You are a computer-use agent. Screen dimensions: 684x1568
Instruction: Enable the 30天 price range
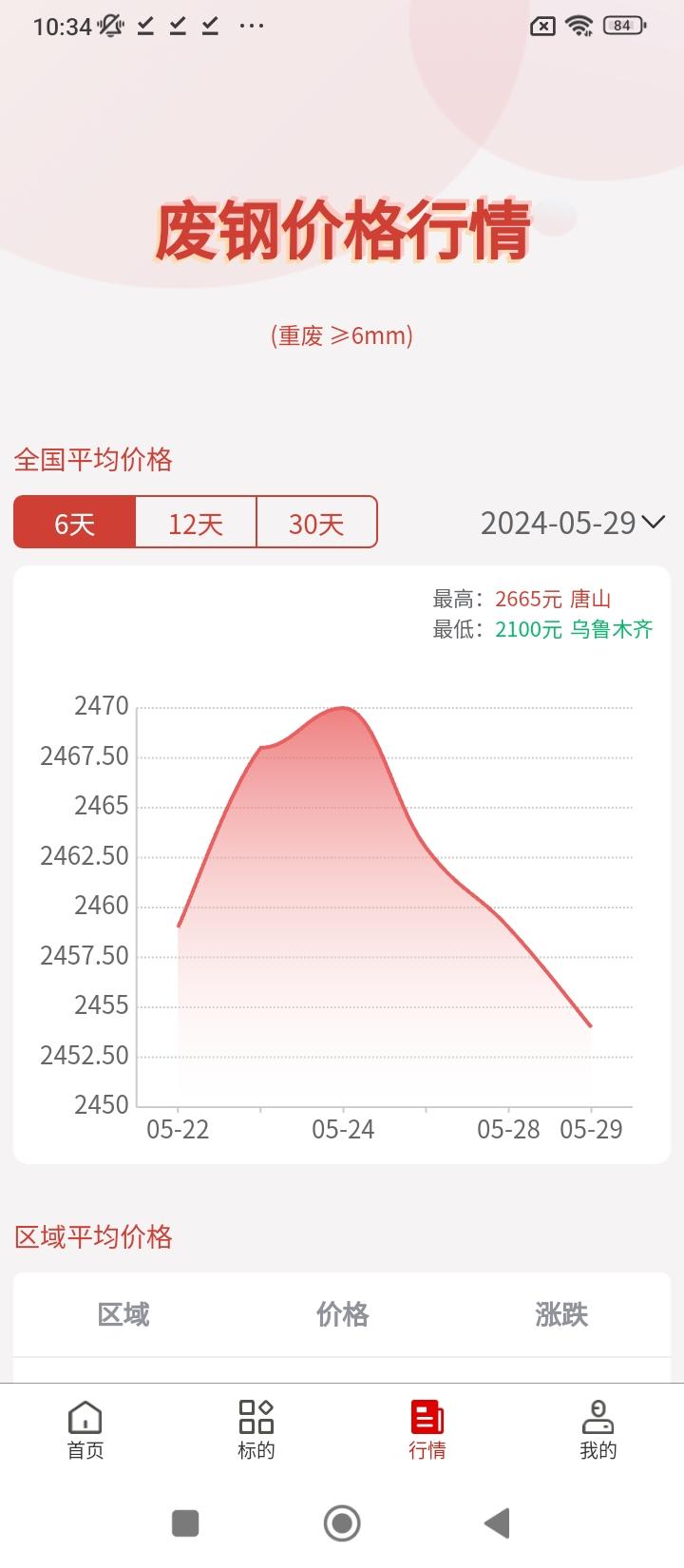click(x=317, y=522)
